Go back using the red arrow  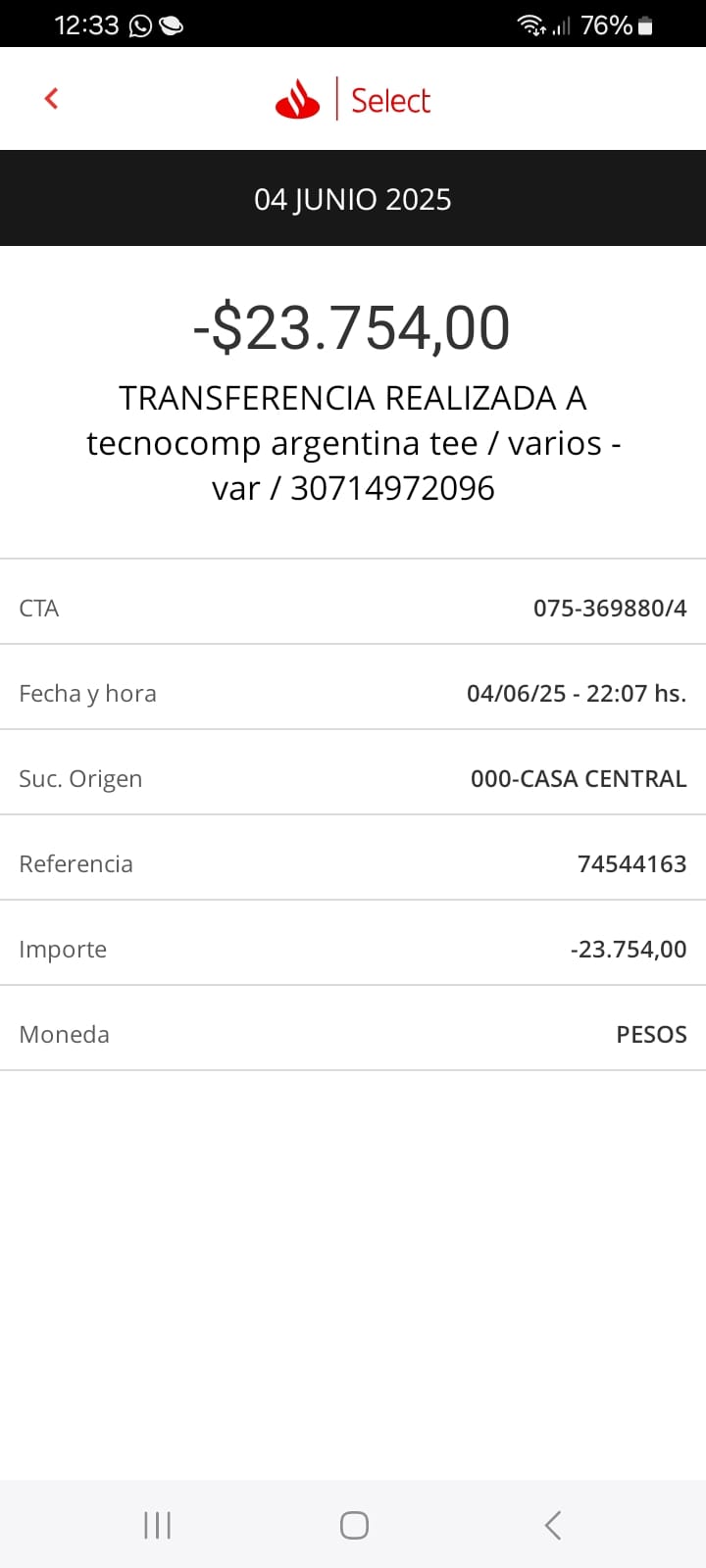52,98
